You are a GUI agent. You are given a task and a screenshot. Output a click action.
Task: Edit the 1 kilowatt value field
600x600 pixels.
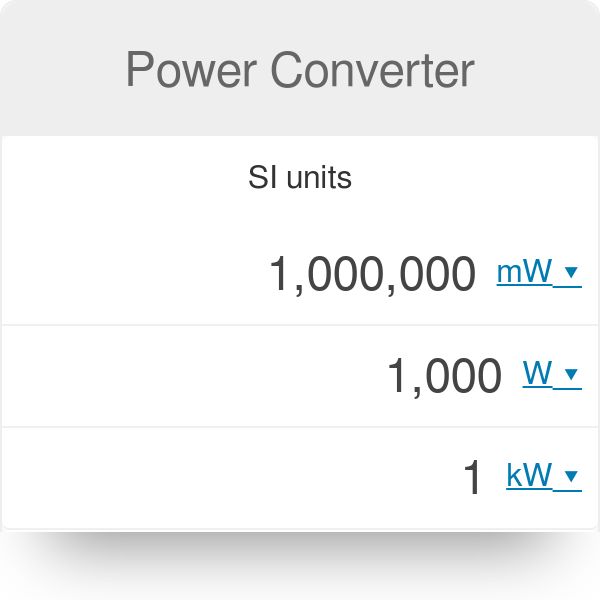click(x=472, y=478)
